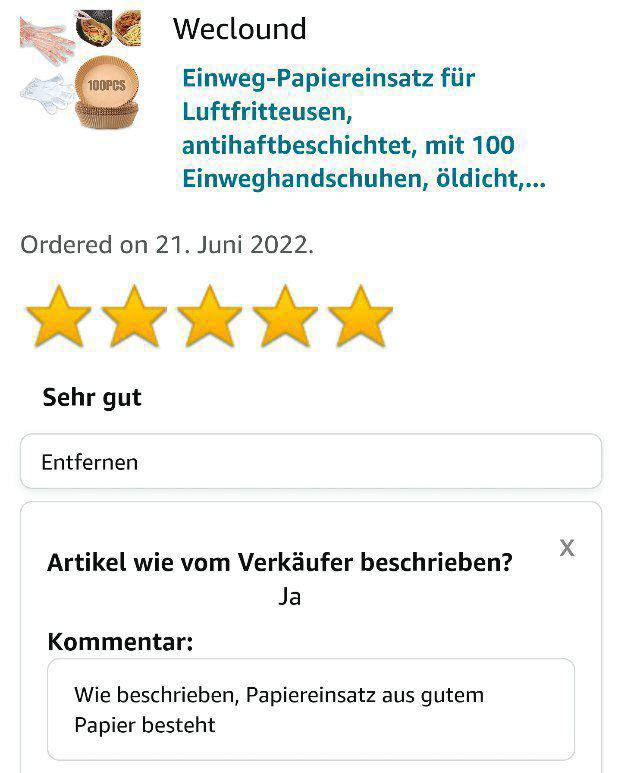Select the third rating star
This screenshot has width=621, height=773.
[x=209, y=317]
